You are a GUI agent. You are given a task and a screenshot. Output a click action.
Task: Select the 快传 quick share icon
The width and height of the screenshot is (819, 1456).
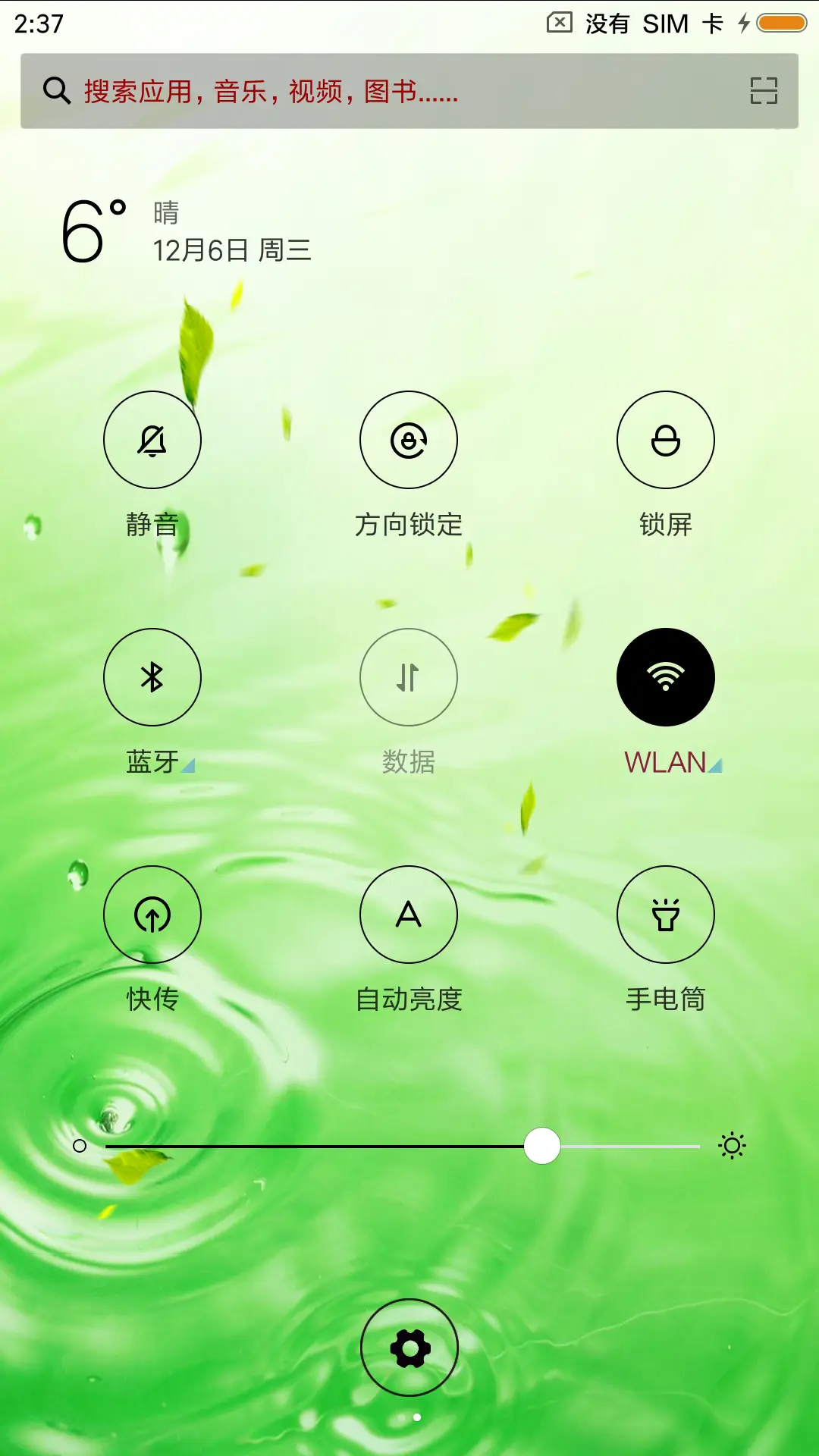click(x=152, y=915)
